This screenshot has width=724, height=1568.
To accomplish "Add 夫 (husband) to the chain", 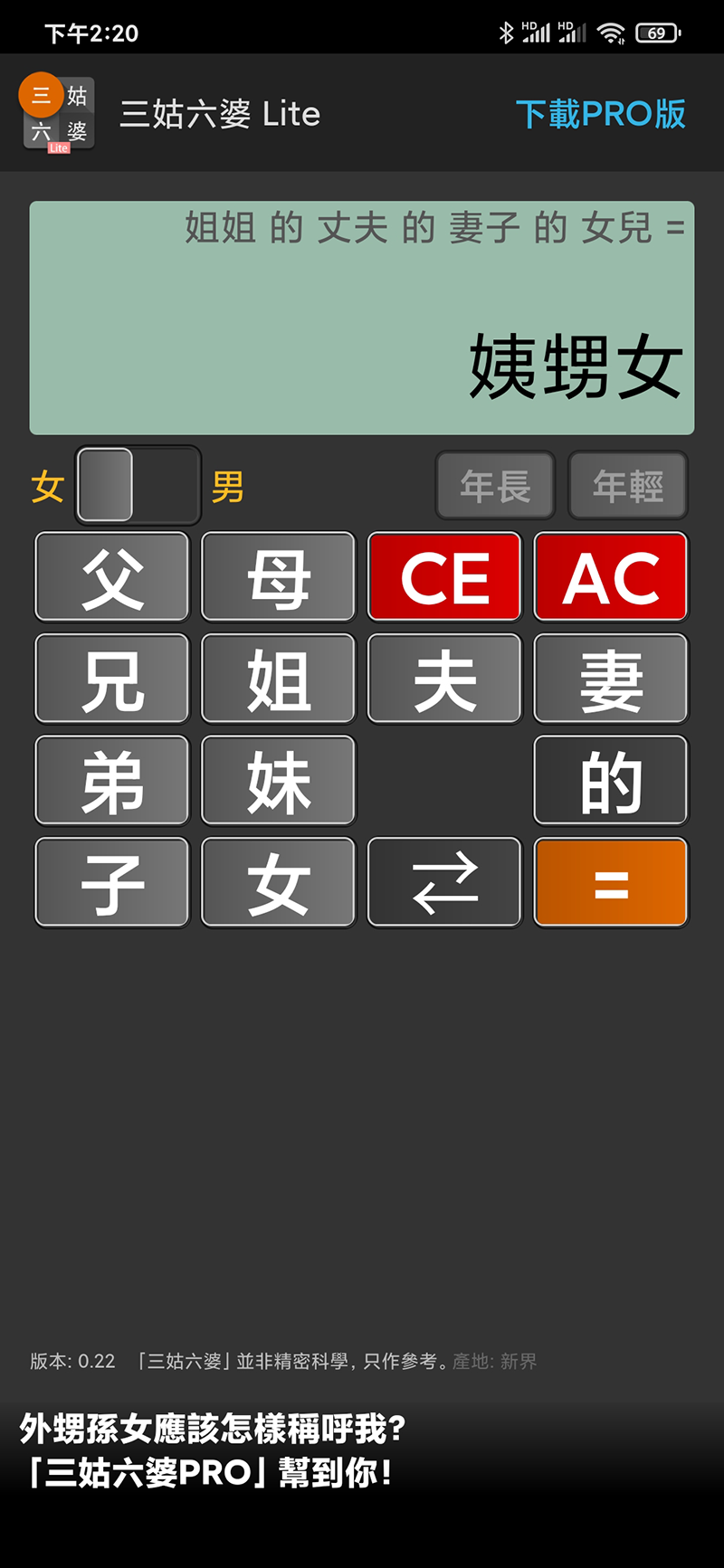I will point(444,679).
